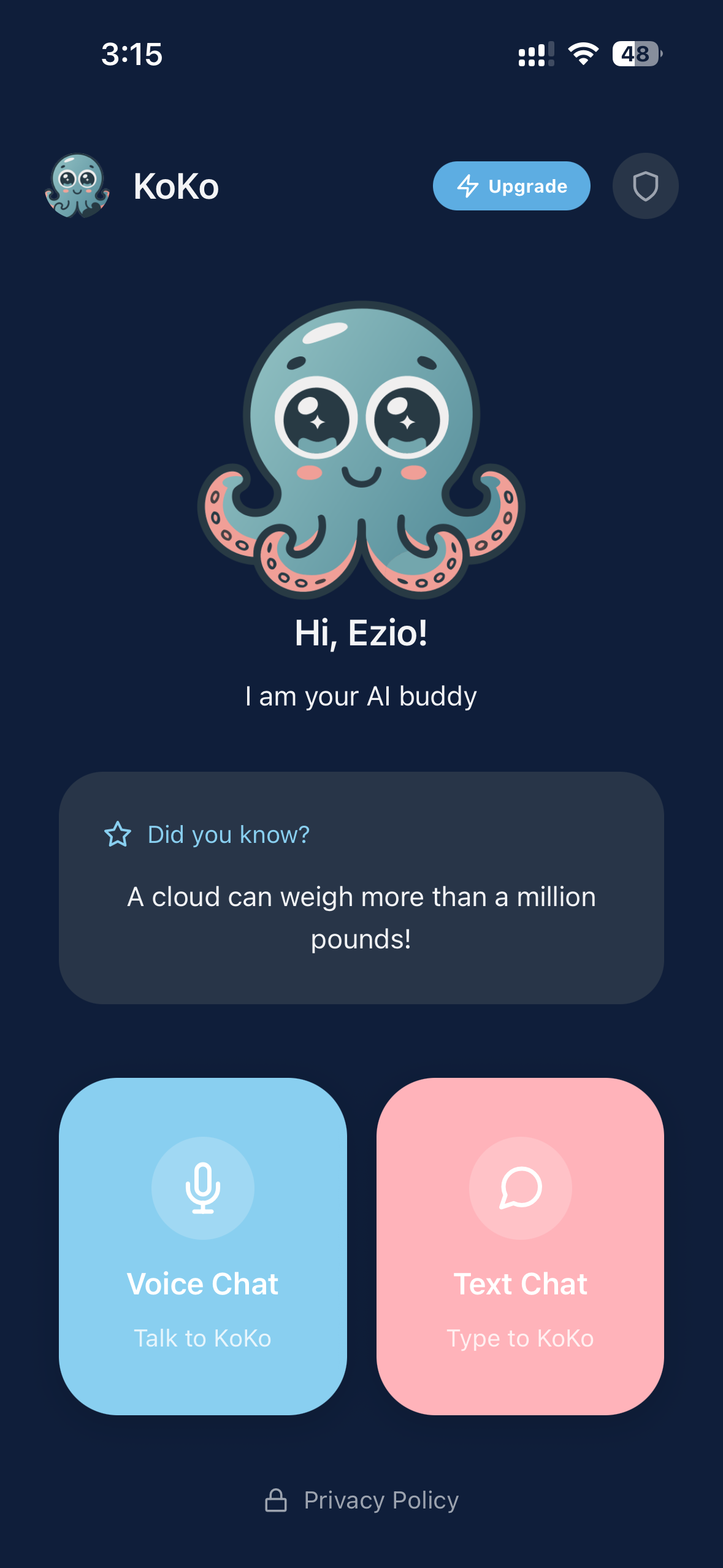Screen dimensions: 723x1568
Task: Tap the battery indicator in status bar
Action: point(635,55)
